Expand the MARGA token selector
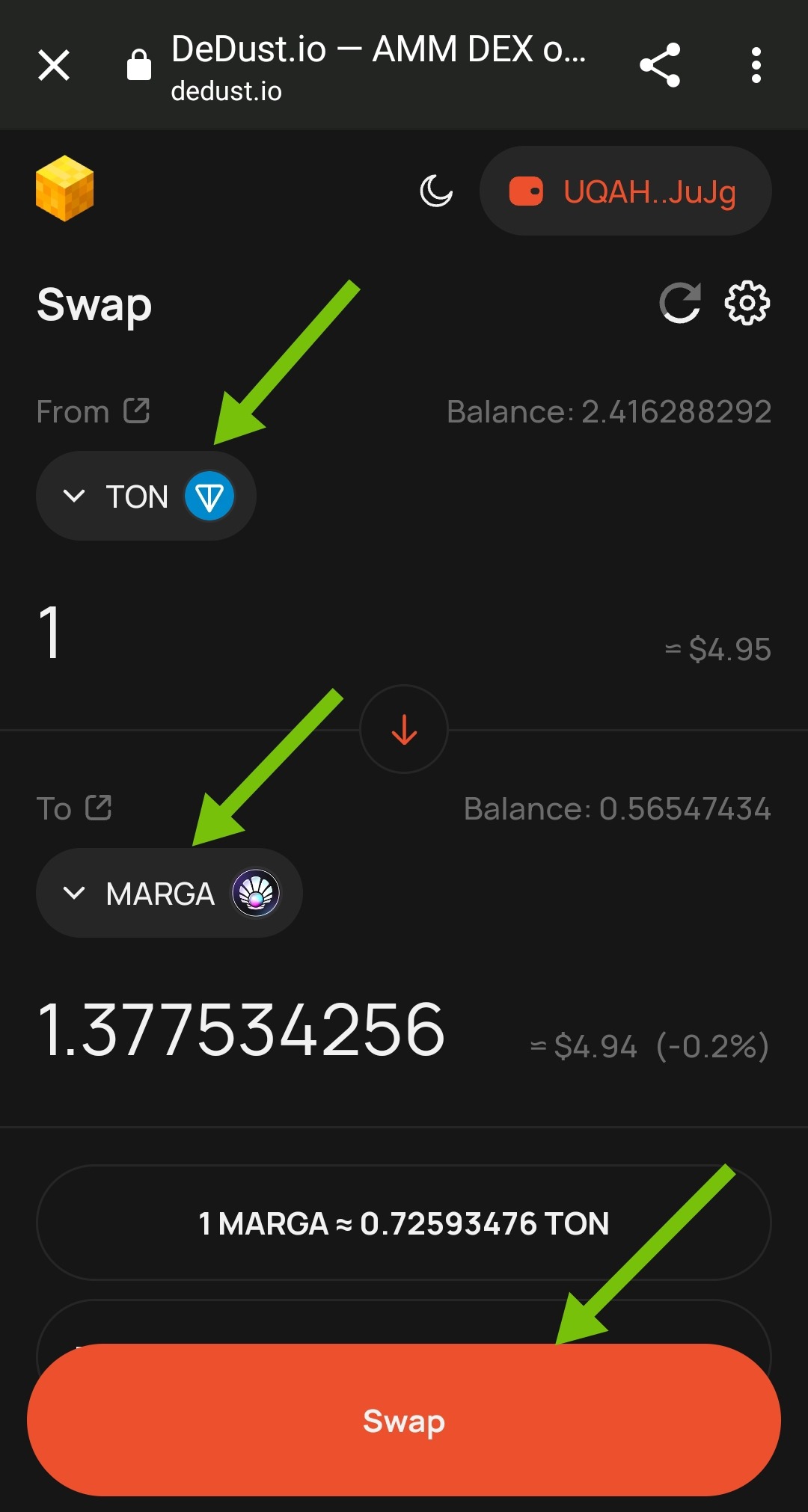Viewport: 808px width, 1512px height. (169, 893)
